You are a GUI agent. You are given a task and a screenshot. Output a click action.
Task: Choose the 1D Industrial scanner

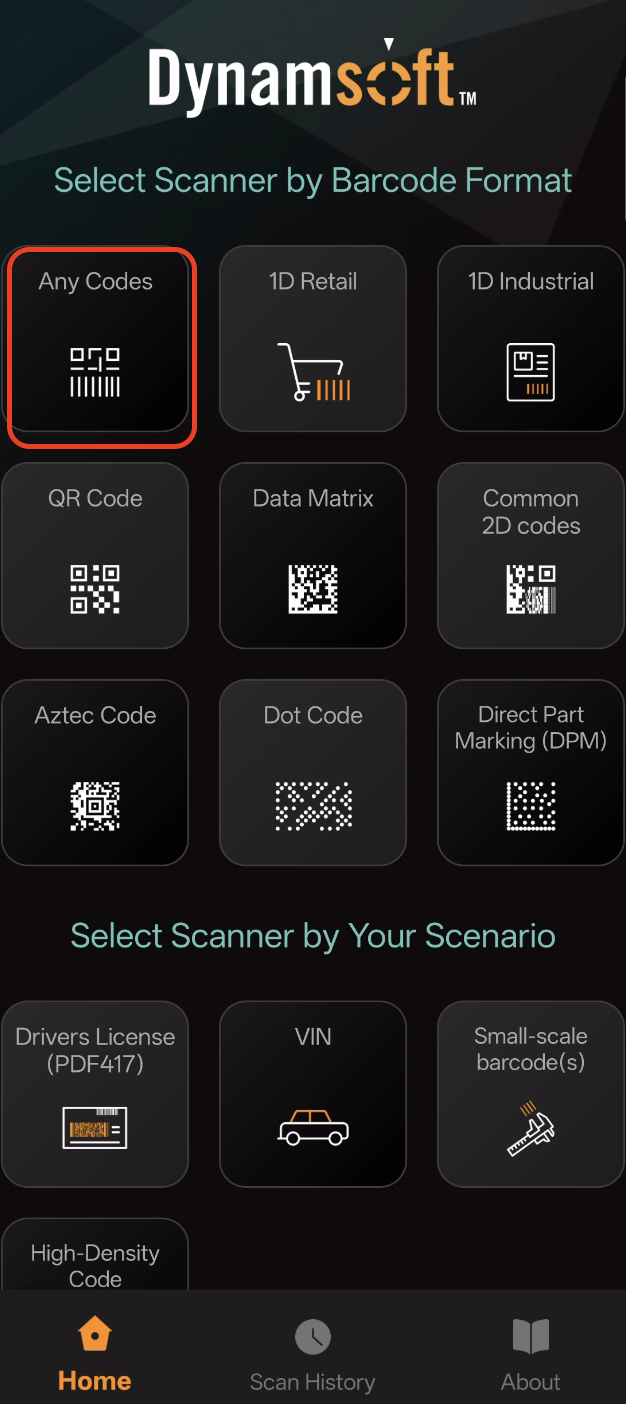pos(531,340)
